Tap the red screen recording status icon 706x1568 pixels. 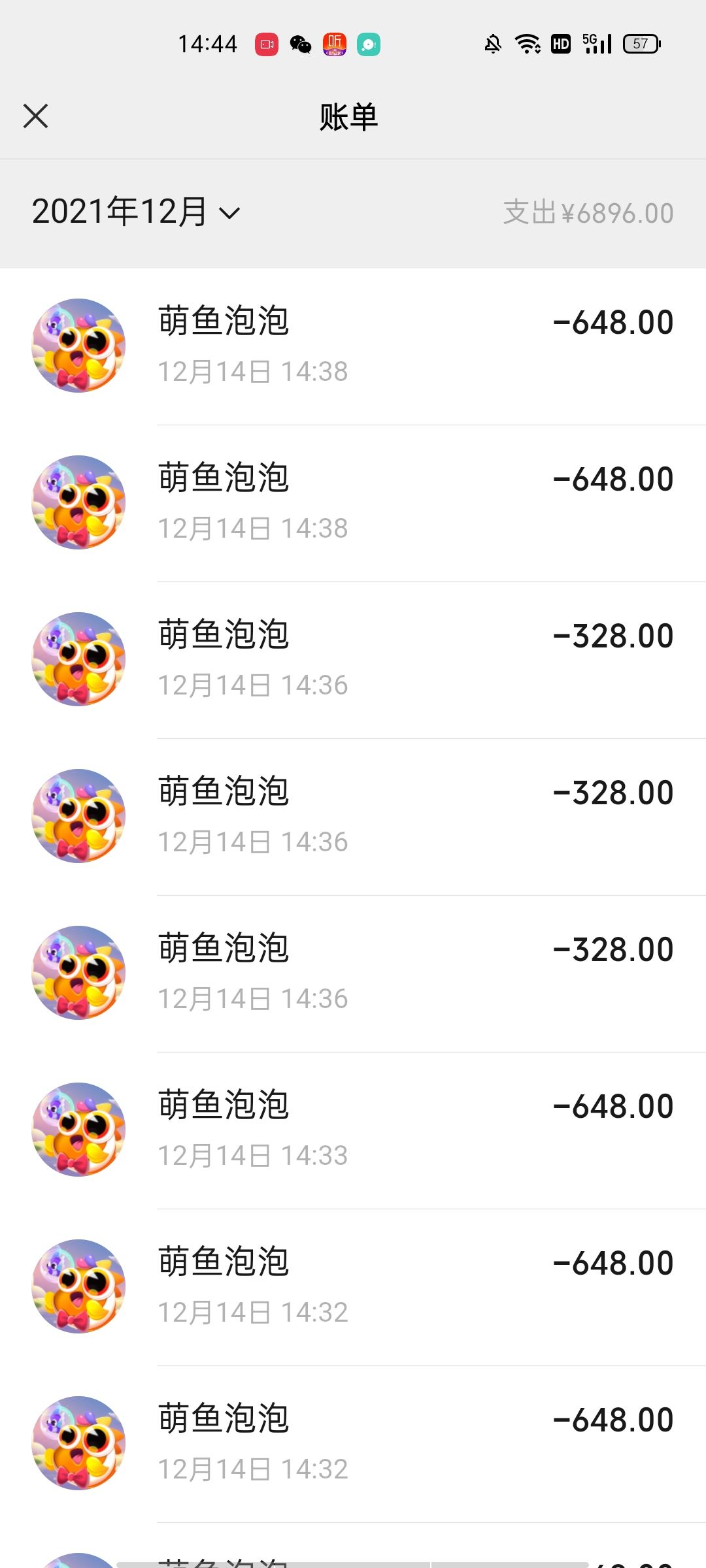(265, 44)
